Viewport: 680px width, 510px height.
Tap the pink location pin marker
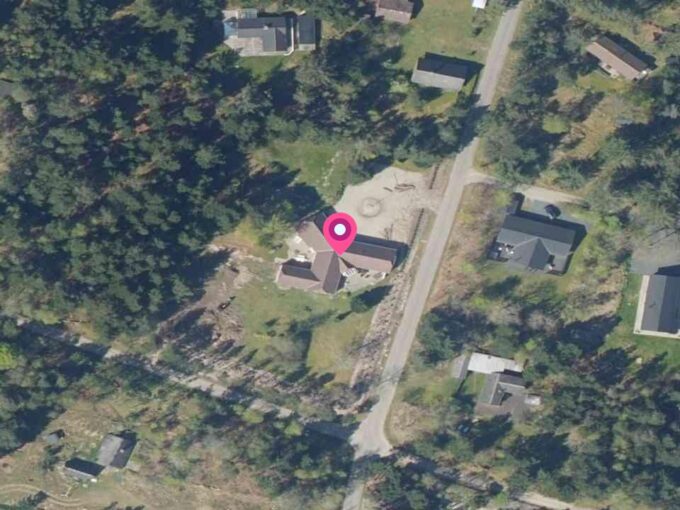coord(340,232)
